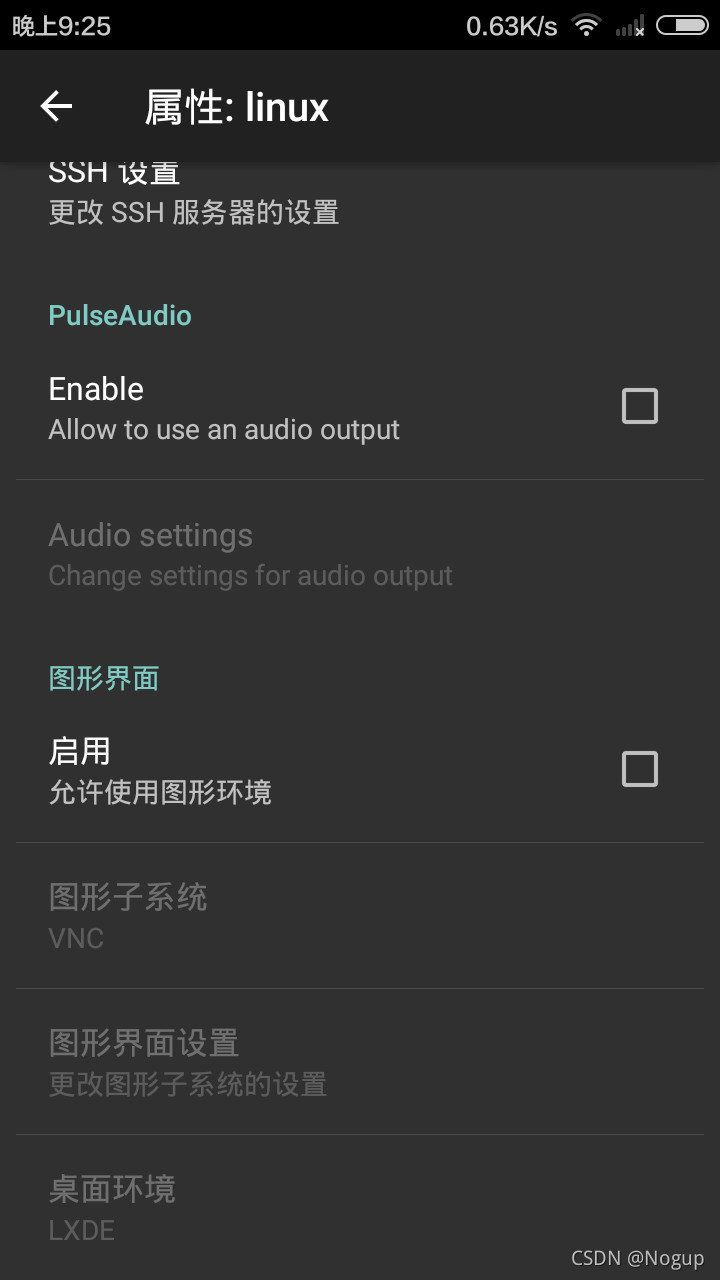Image resolution: width=720 pixels, height=1280 pixels.
Task: Go back using the arrow icon
Action: pos(56,106)
